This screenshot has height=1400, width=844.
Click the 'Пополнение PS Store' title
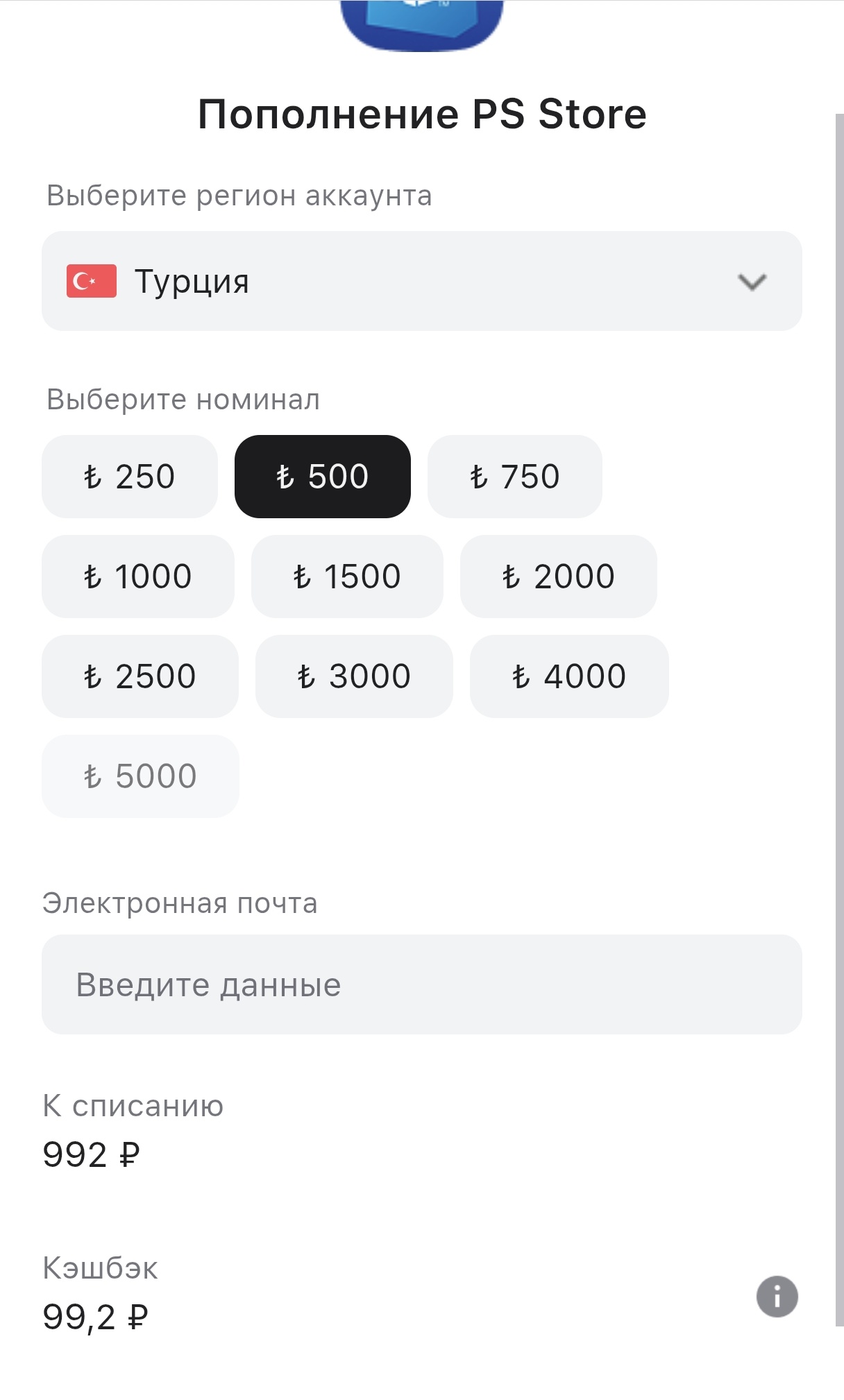421,114
